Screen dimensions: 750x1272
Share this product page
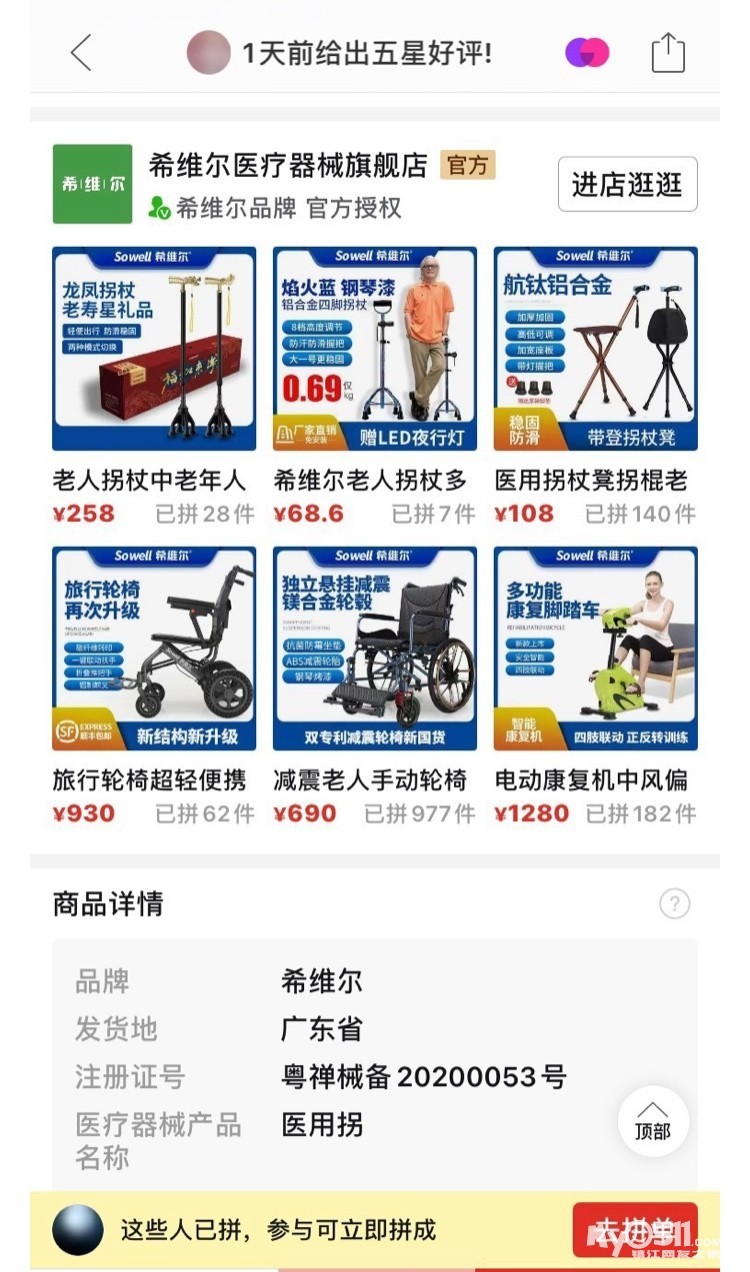pyautogui.click(x=668, y=52)
